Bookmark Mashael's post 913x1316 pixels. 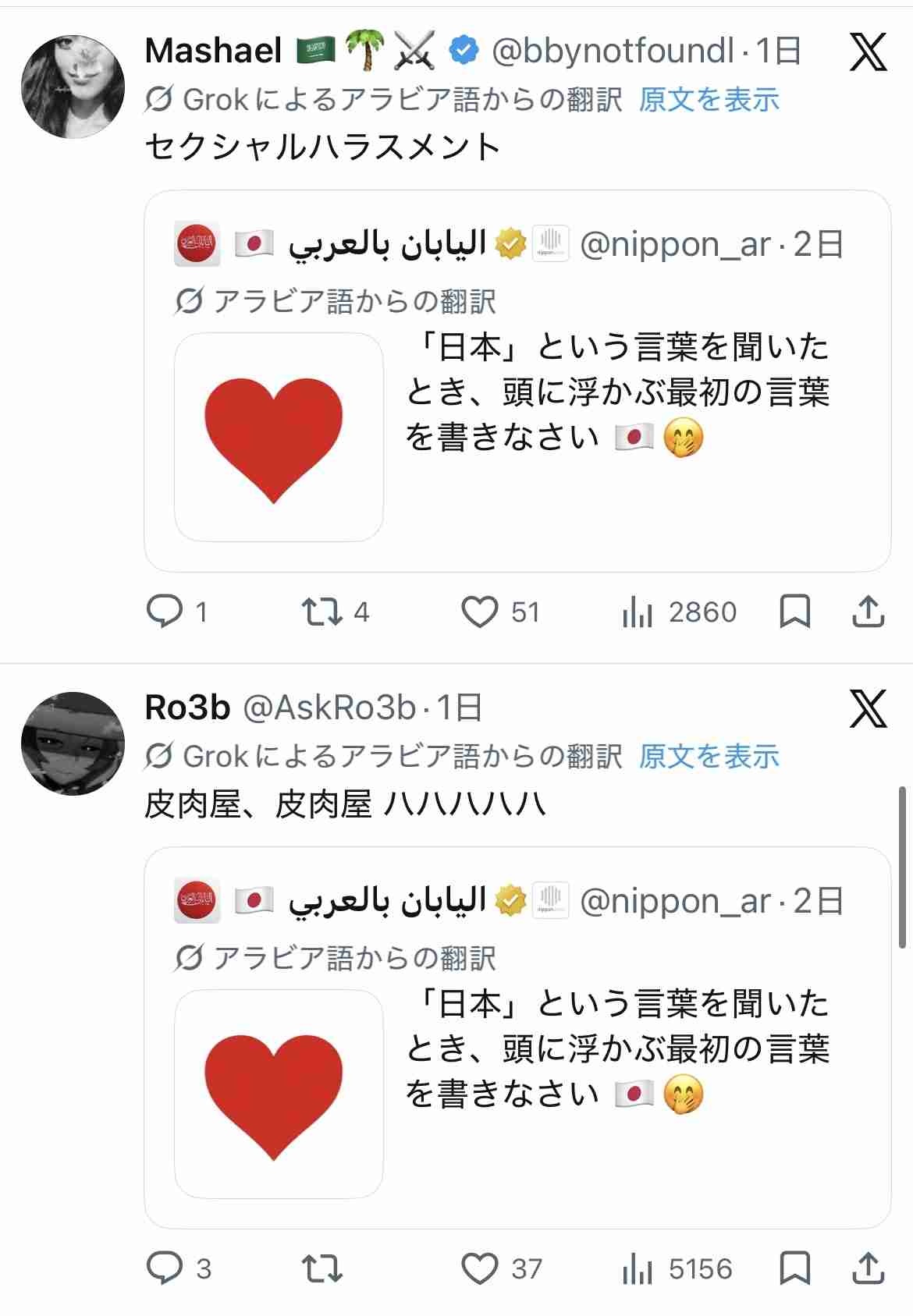[x=794, y=612]
